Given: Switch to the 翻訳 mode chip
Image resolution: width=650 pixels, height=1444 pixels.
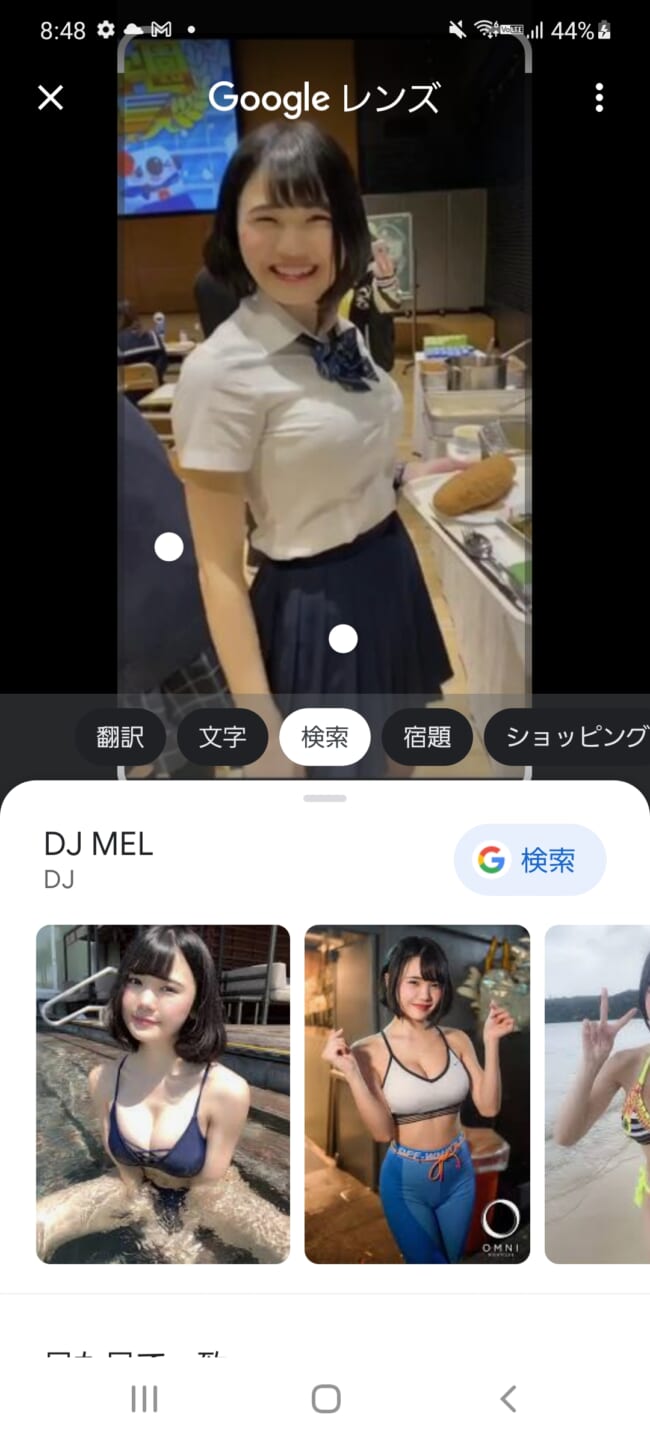Looking at the screenshot, I should [121, 738].
